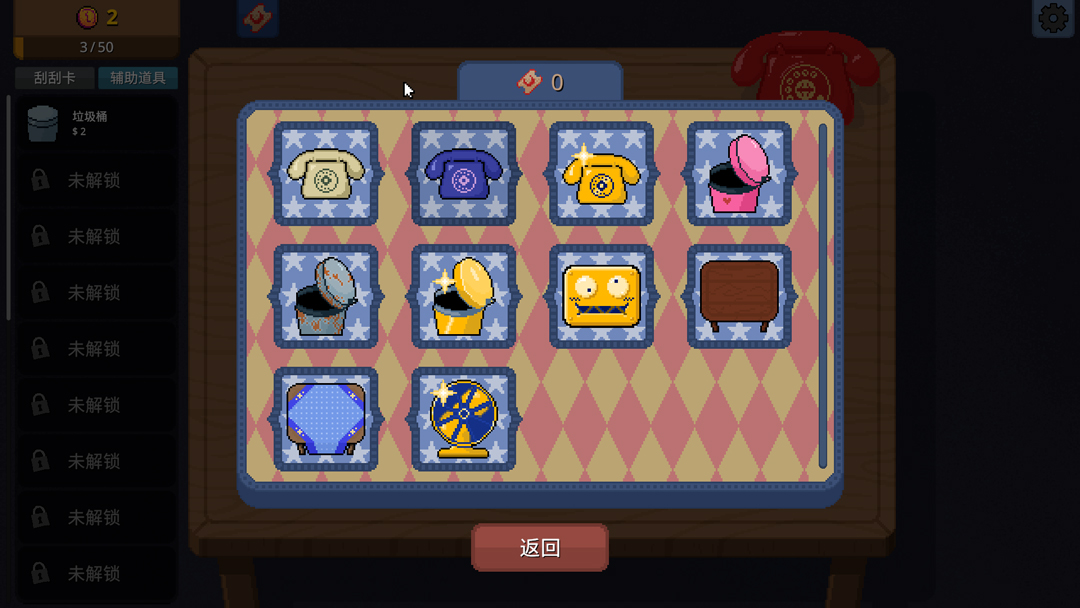Choose the rusty grey trash can skin

pos(326,297)
